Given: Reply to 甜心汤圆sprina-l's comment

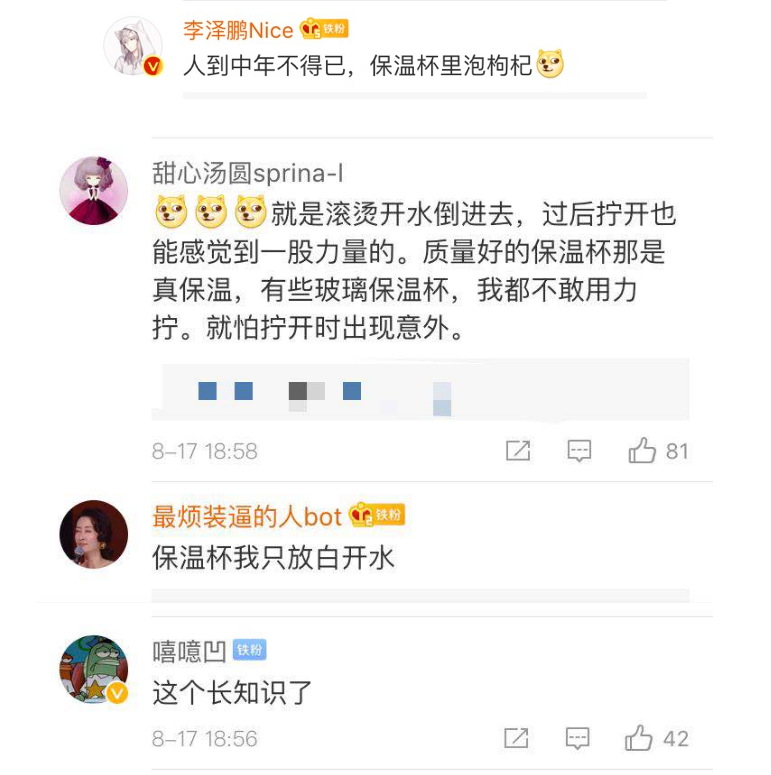Looking at the screenshot, I should 579,451.
